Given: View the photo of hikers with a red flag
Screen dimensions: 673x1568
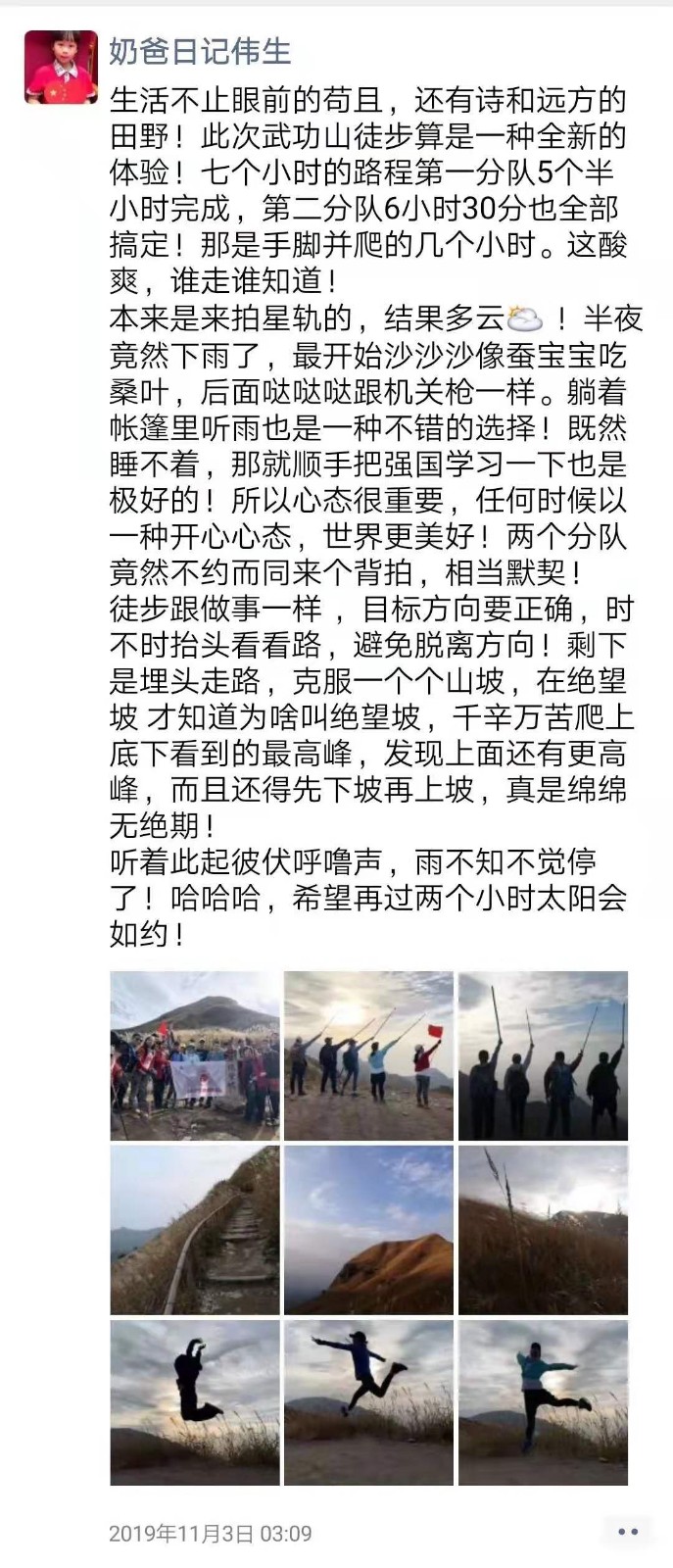Looking at the screenshot, I should click(x=368, y=1055).
